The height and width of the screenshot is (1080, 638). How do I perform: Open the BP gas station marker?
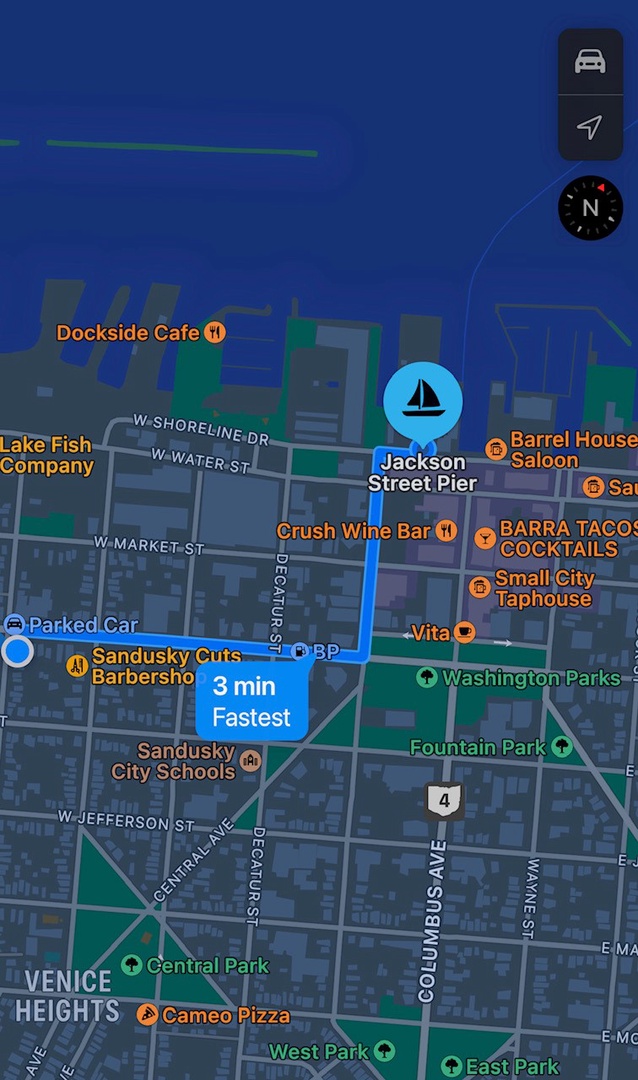299,651
